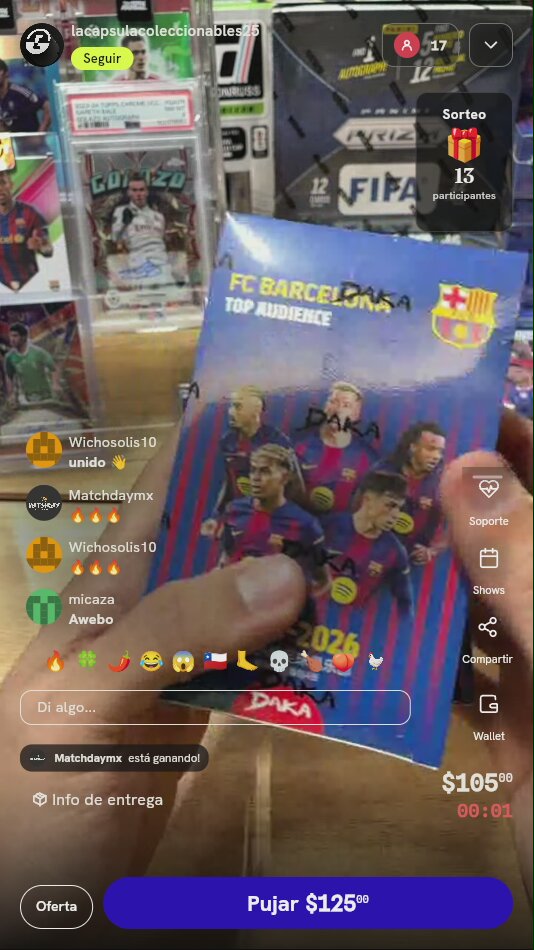This screenshot has width=534, height=950.
Task: Open Soporte help
Action: (489, 502)
